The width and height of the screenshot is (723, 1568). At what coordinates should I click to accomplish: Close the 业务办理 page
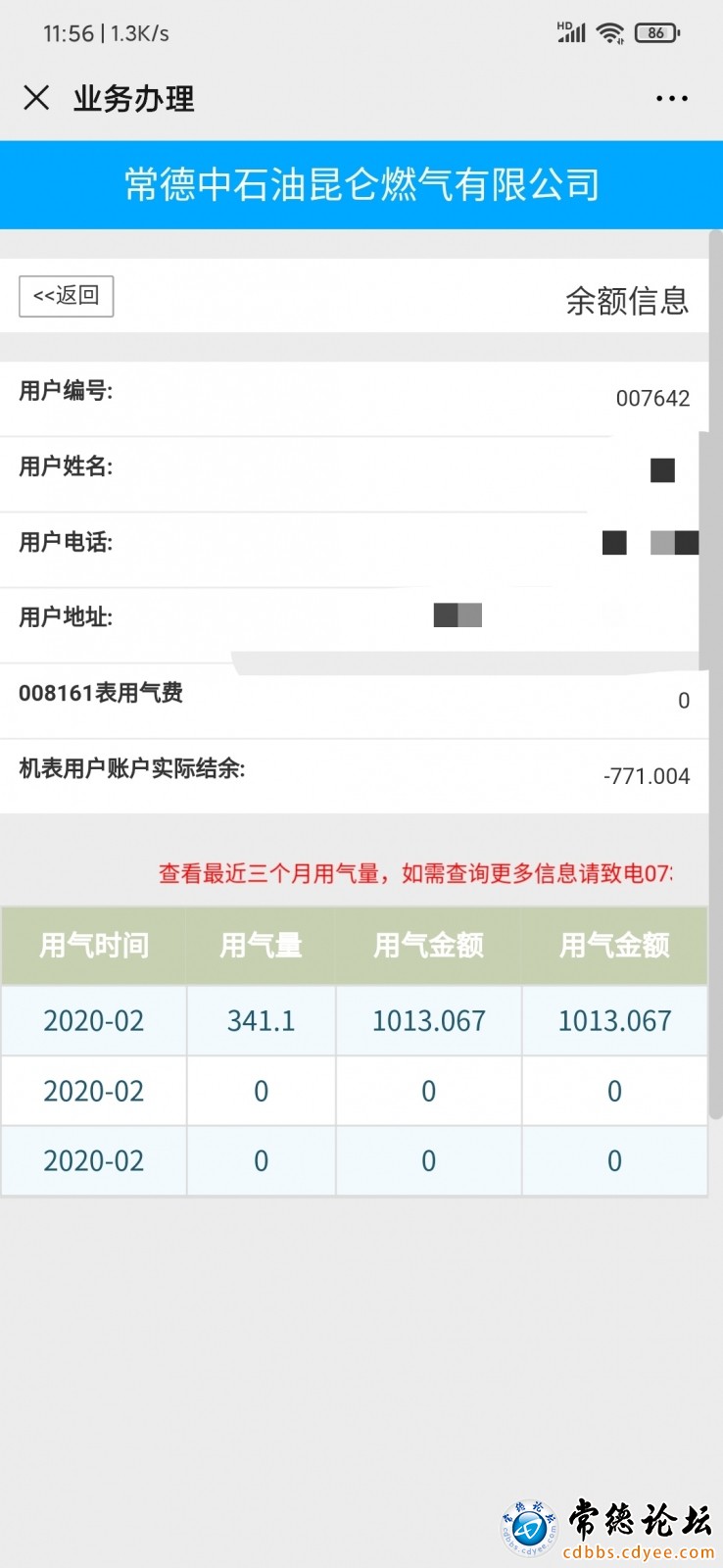(36, 98)
